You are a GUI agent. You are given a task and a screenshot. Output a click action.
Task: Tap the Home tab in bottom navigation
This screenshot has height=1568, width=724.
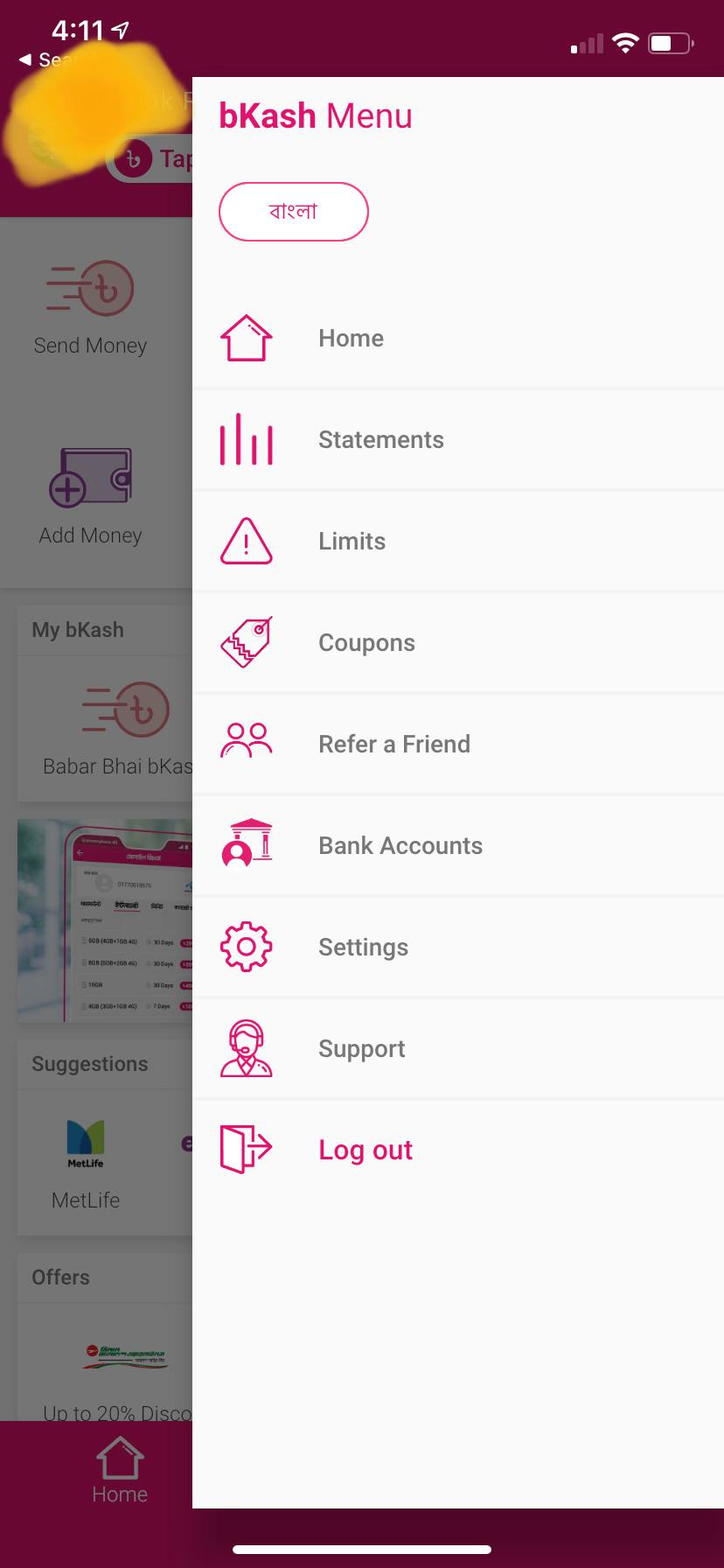click(118, 1470)
